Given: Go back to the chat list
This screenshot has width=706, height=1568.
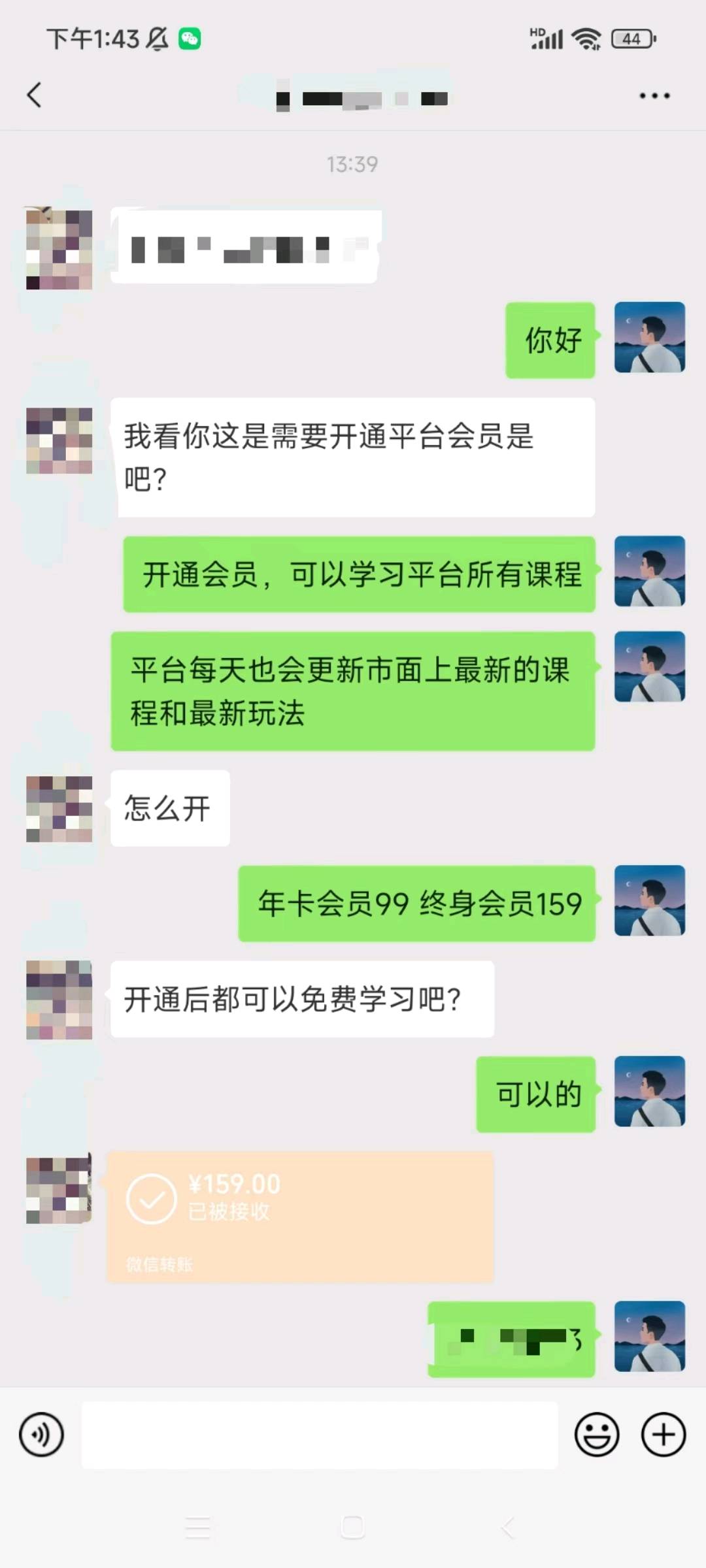Looking at the screenshot, I should (34, 95).
